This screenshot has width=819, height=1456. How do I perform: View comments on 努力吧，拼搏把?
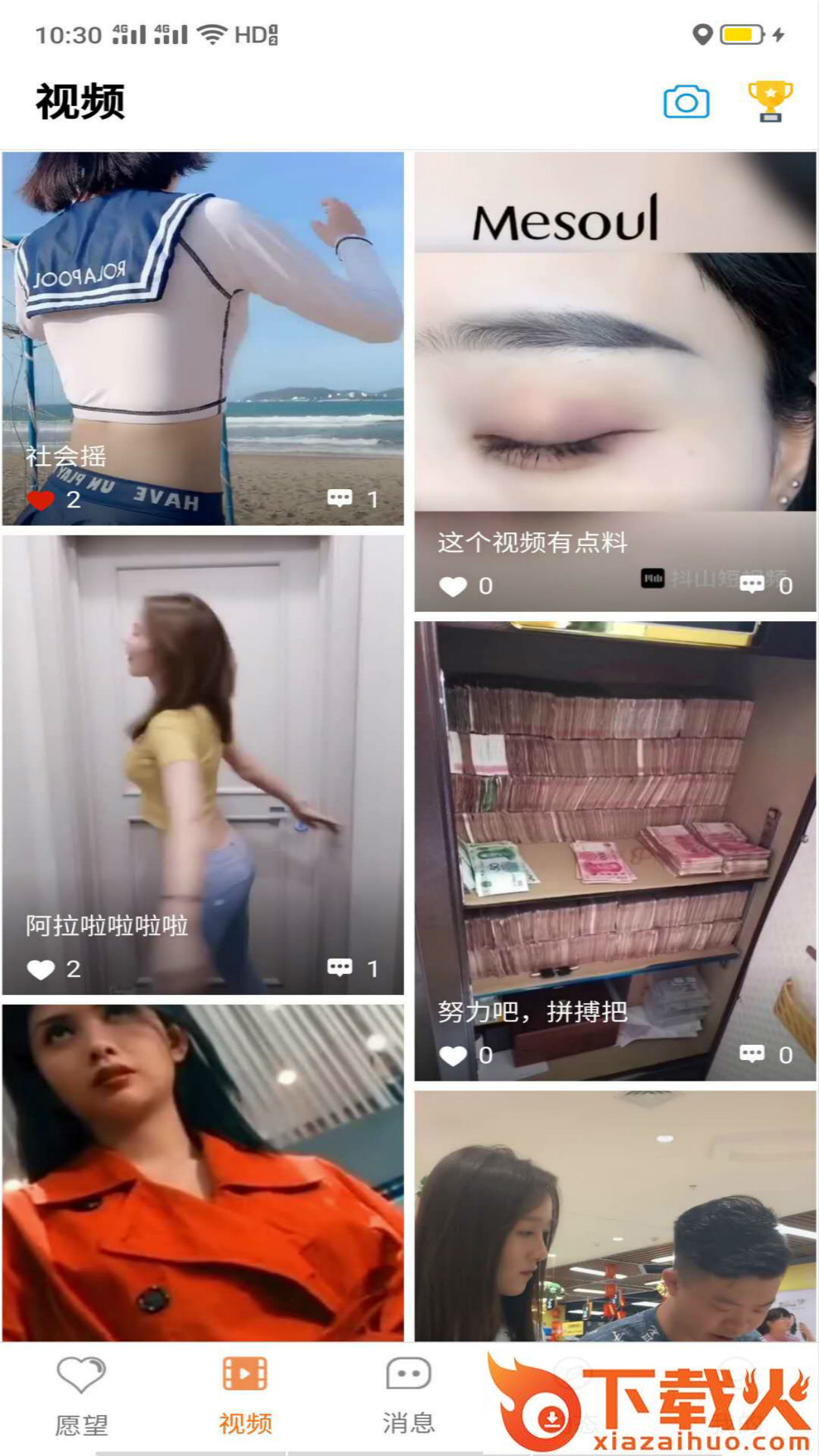click(x=752, y=1053)
